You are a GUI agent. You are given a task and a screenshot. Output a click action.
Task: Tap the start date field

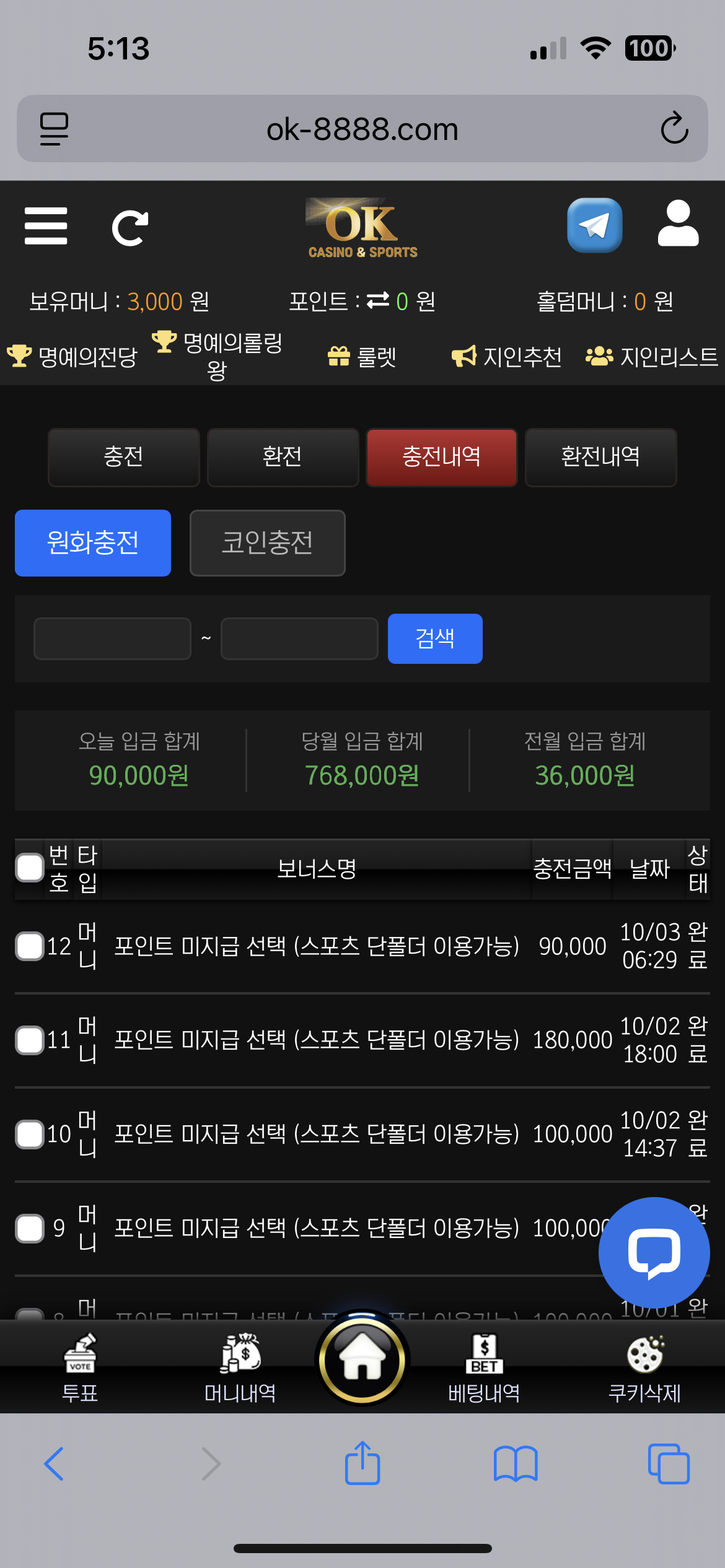click(x=112, y=638)
